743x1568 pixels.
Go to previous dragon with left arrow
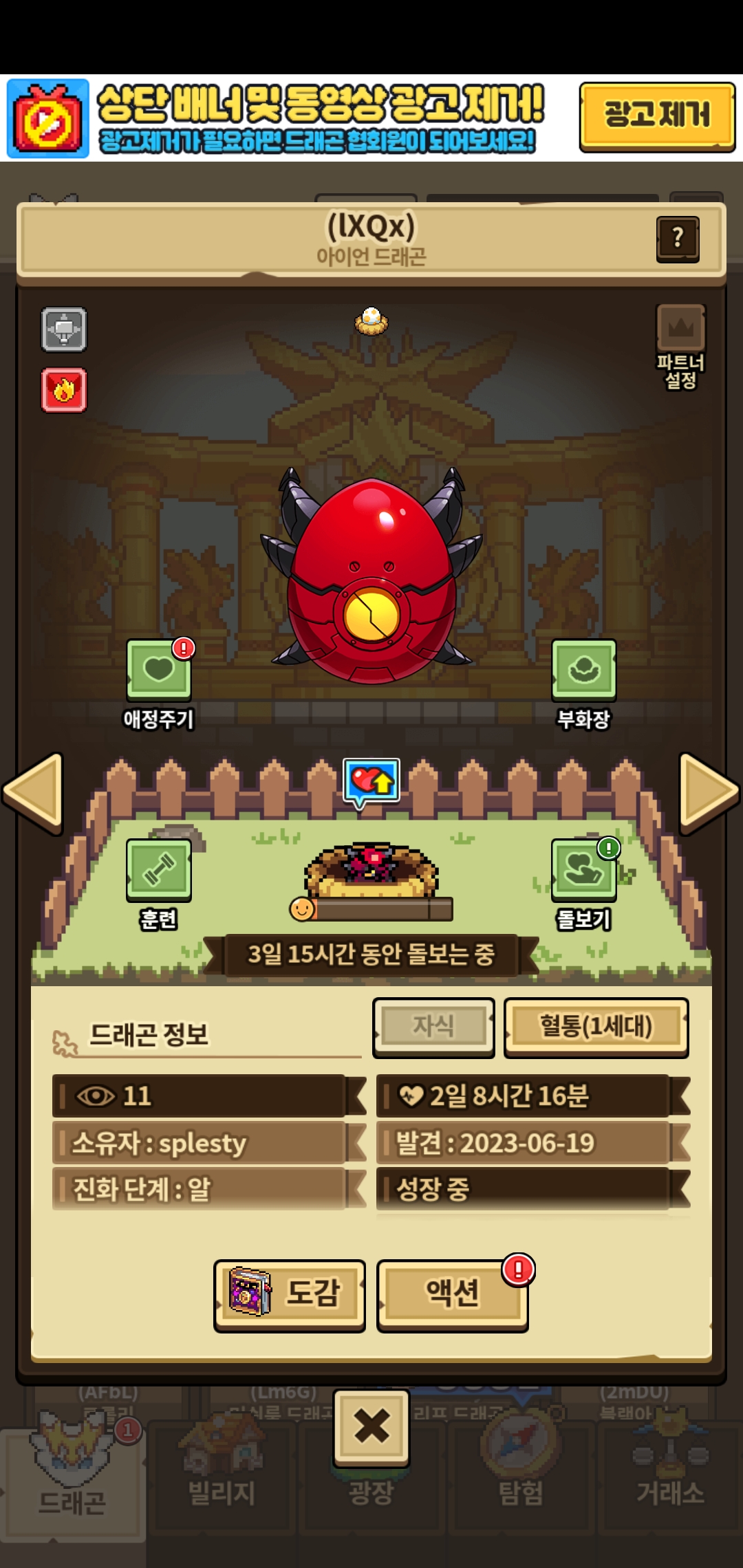[x=33, y=793]
